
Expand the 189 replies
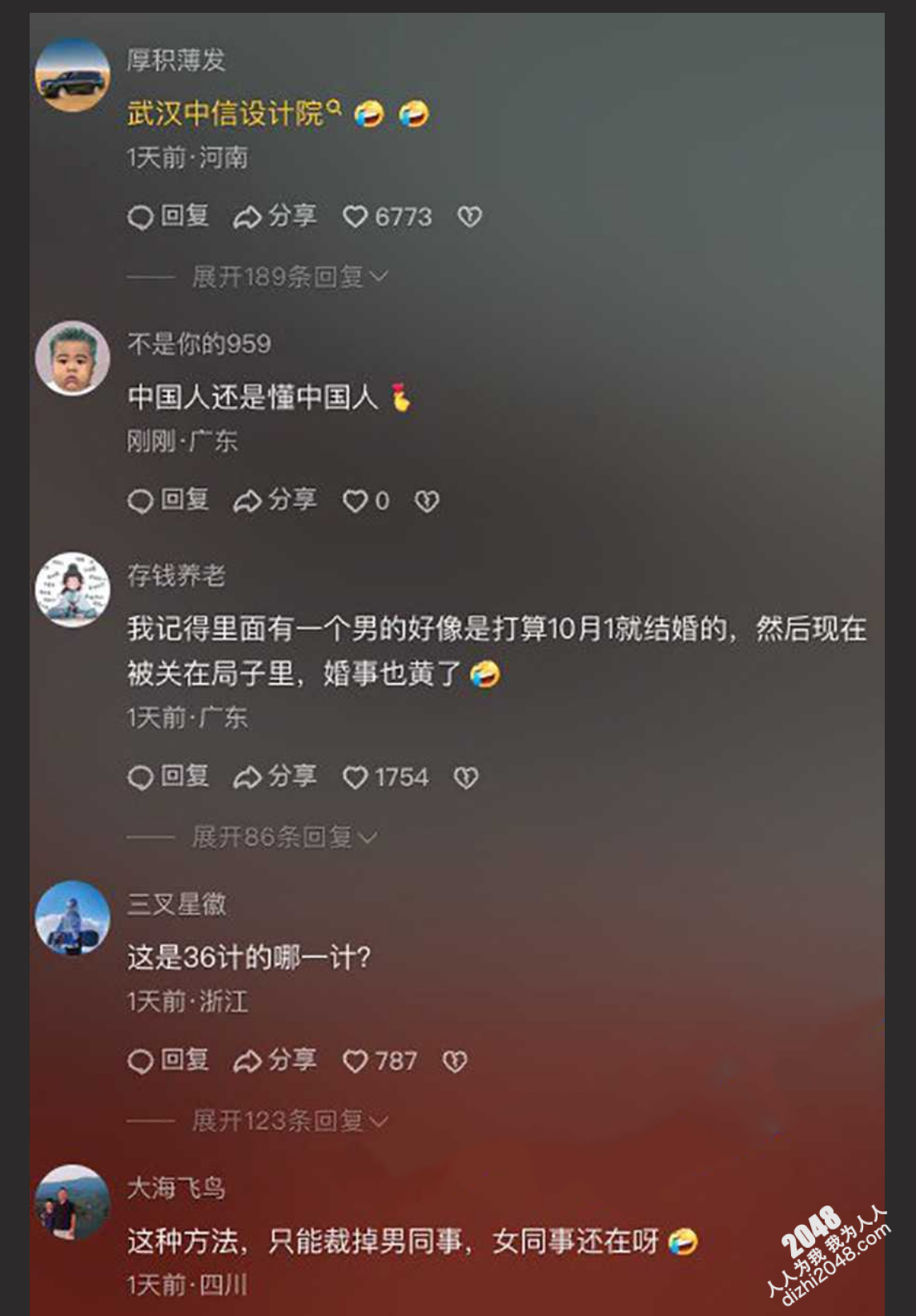click(x=290, y=277)
